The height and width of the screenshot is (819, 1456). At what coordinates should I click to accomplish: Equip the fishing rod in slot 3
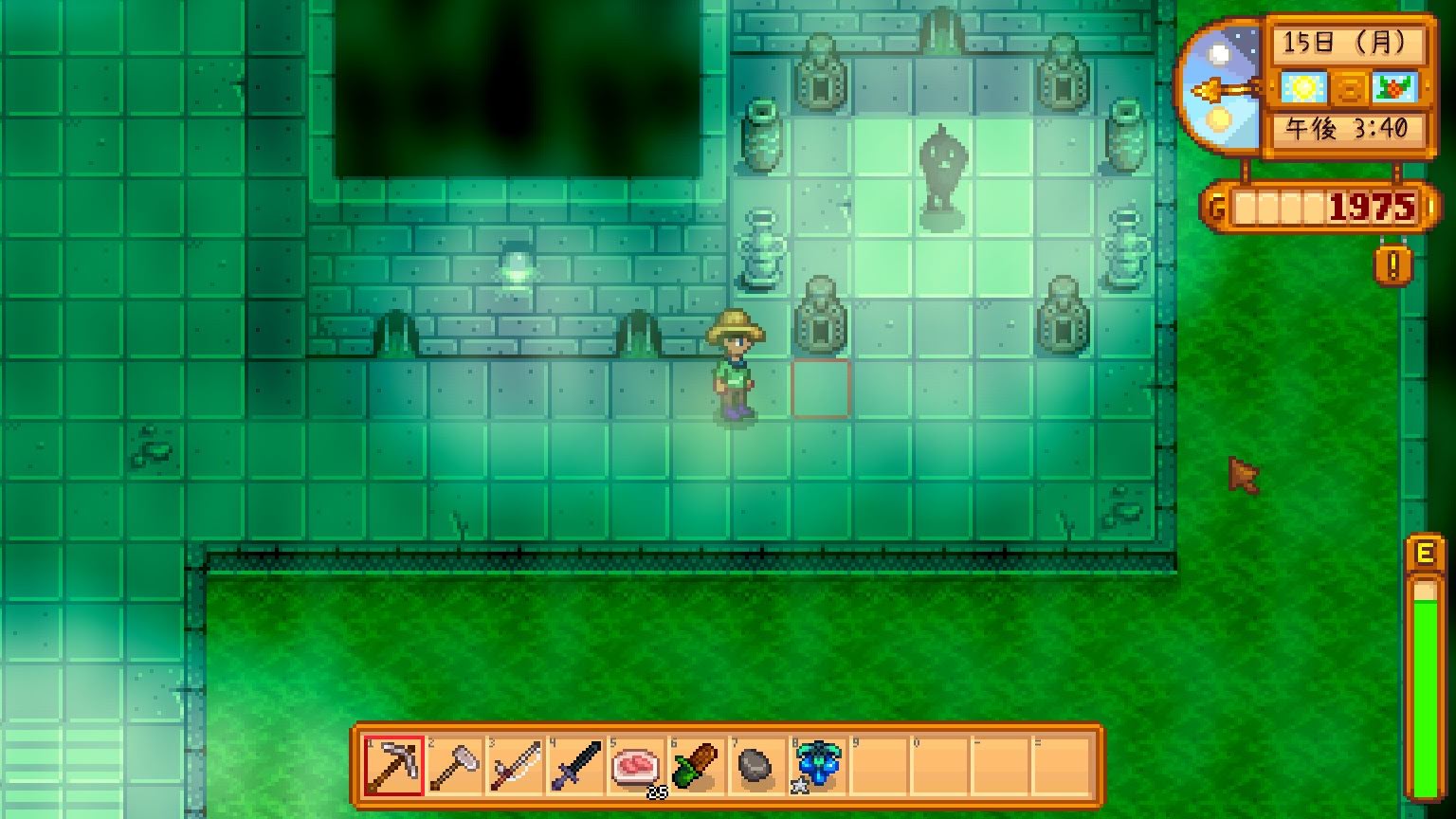(515, 766)
